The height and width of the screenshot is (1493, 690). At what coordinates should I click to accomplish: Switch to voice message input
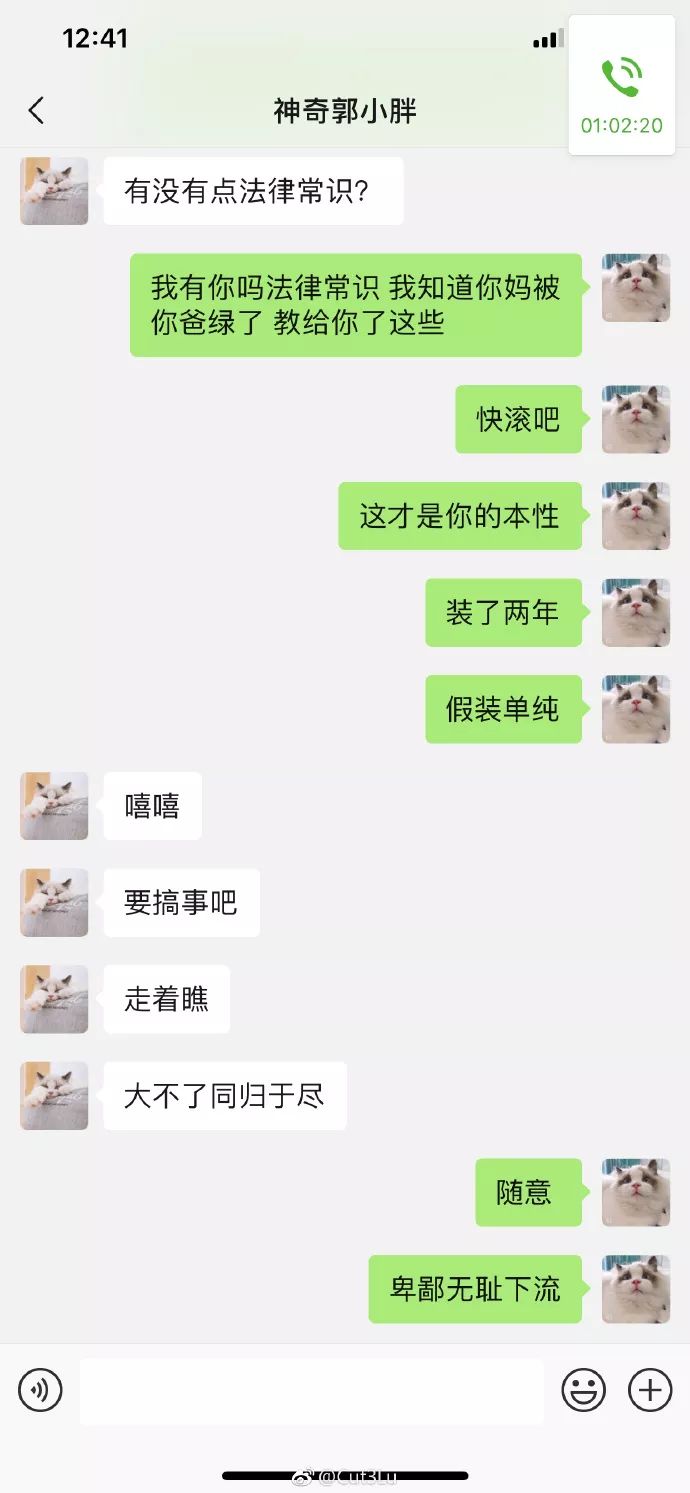click(41, 1390)
